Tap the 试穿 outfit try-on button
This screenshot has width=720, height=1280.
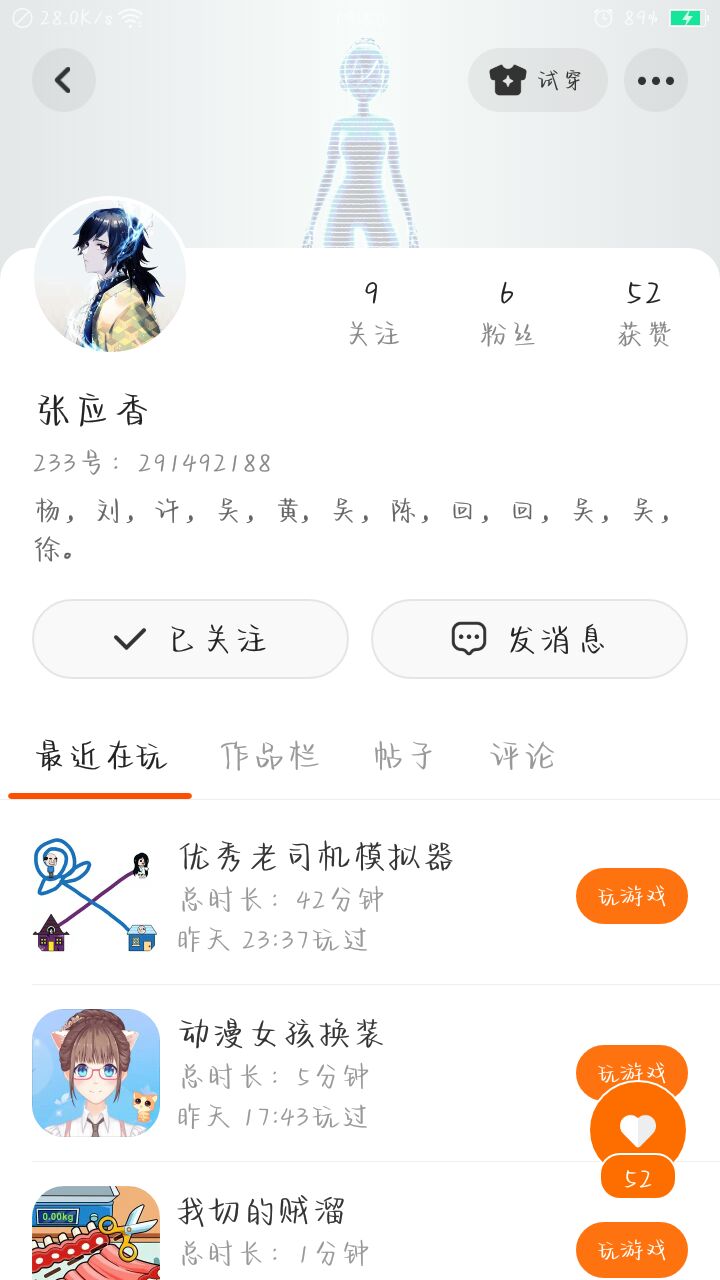(538, 80)
